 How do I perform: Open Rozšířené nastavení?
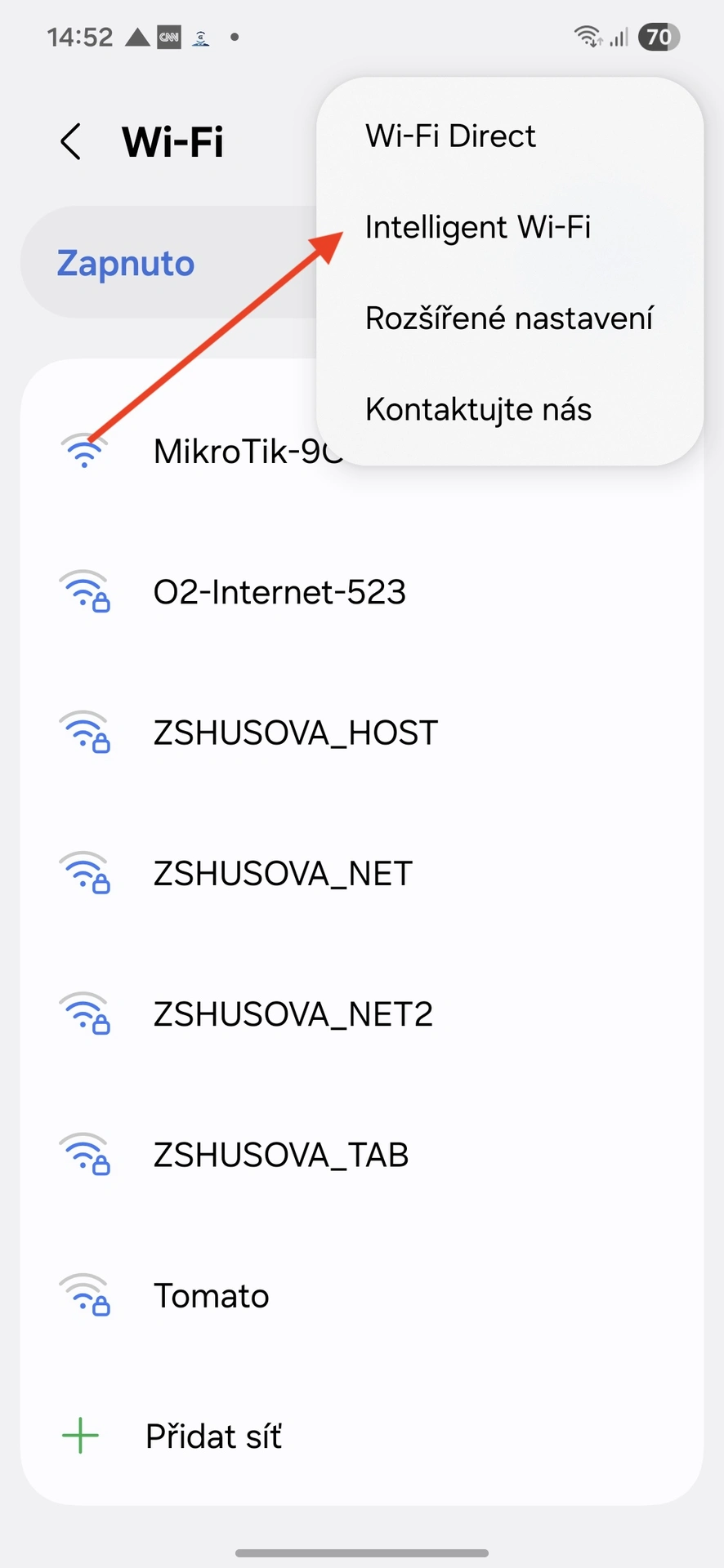tap(509, 318)
